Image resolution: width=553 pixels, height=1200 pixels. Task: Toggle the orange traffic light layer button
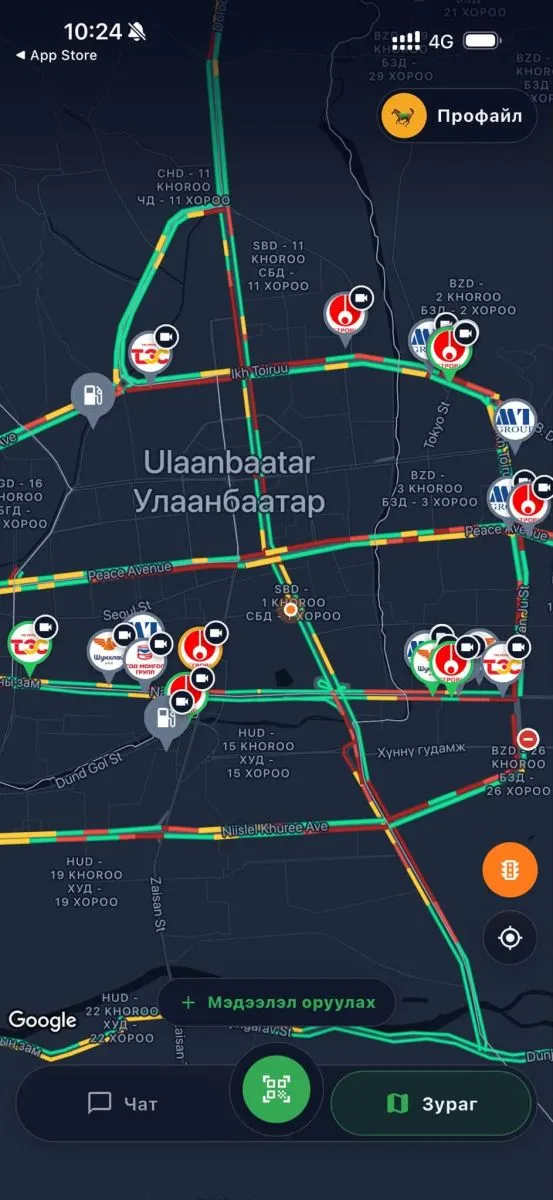[510, 870]
